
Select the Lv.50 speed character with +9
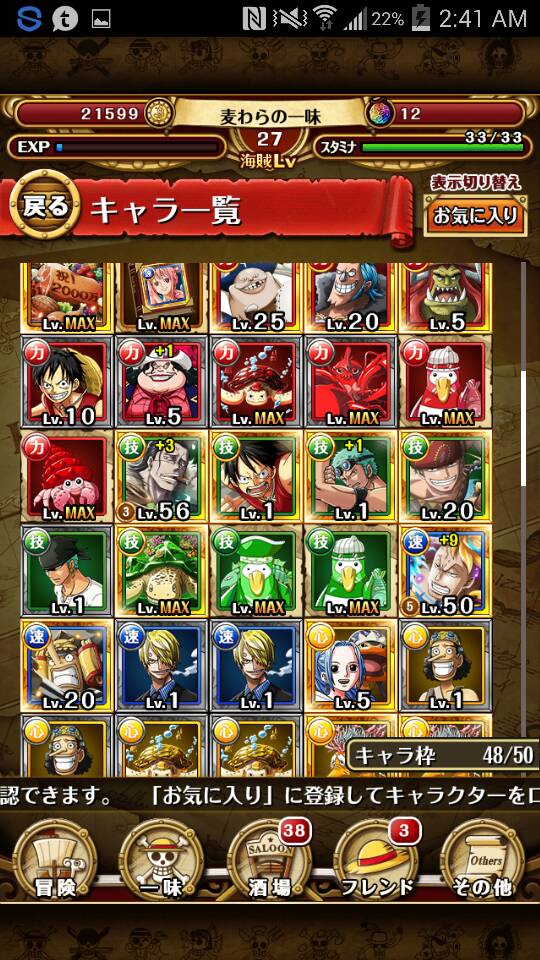[445, 571]
